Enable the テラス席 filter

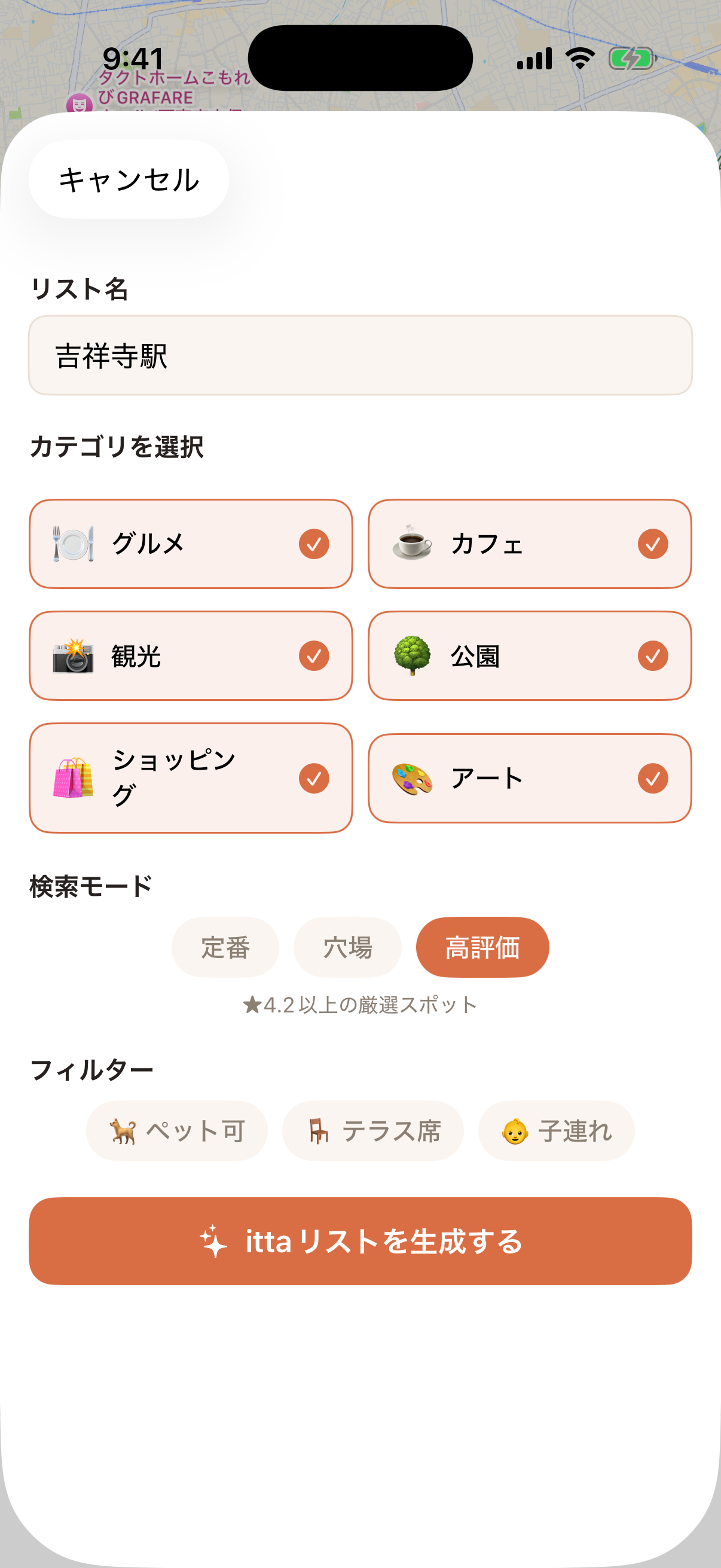pyautogui.click(x=372, y=1130)
